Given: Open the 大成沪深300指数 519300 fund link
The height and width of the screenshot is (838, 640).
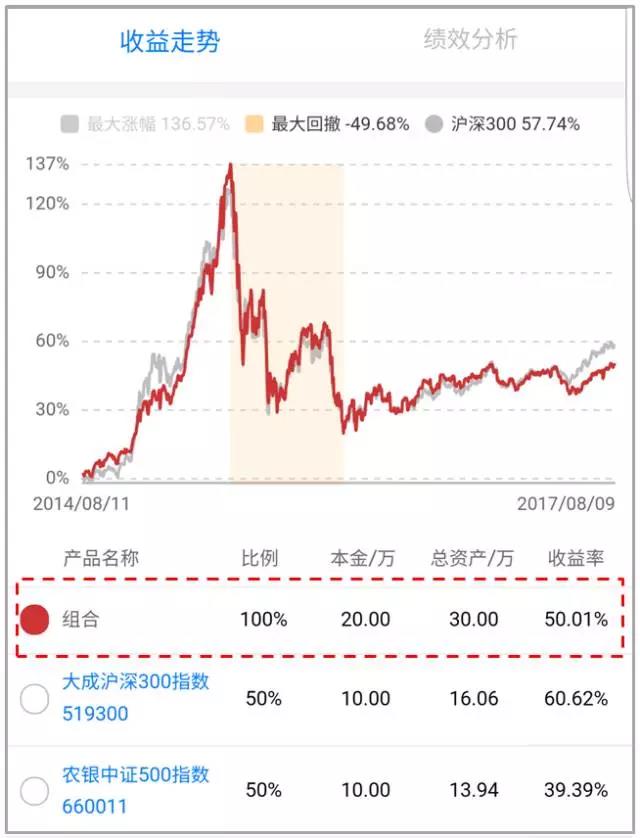Looking at the screenshot, I should coord(136,698).
